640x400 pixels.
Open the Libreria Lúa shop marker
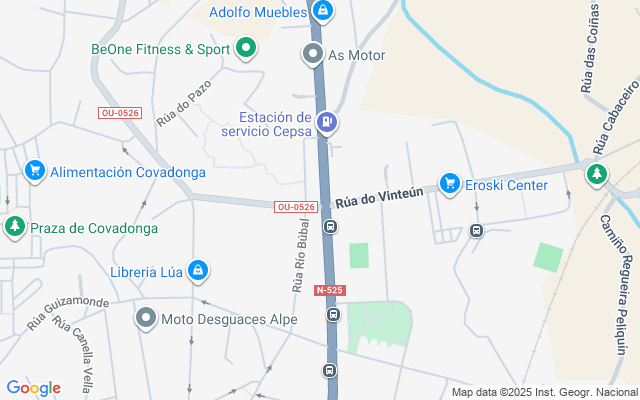(x=198, y=271)
